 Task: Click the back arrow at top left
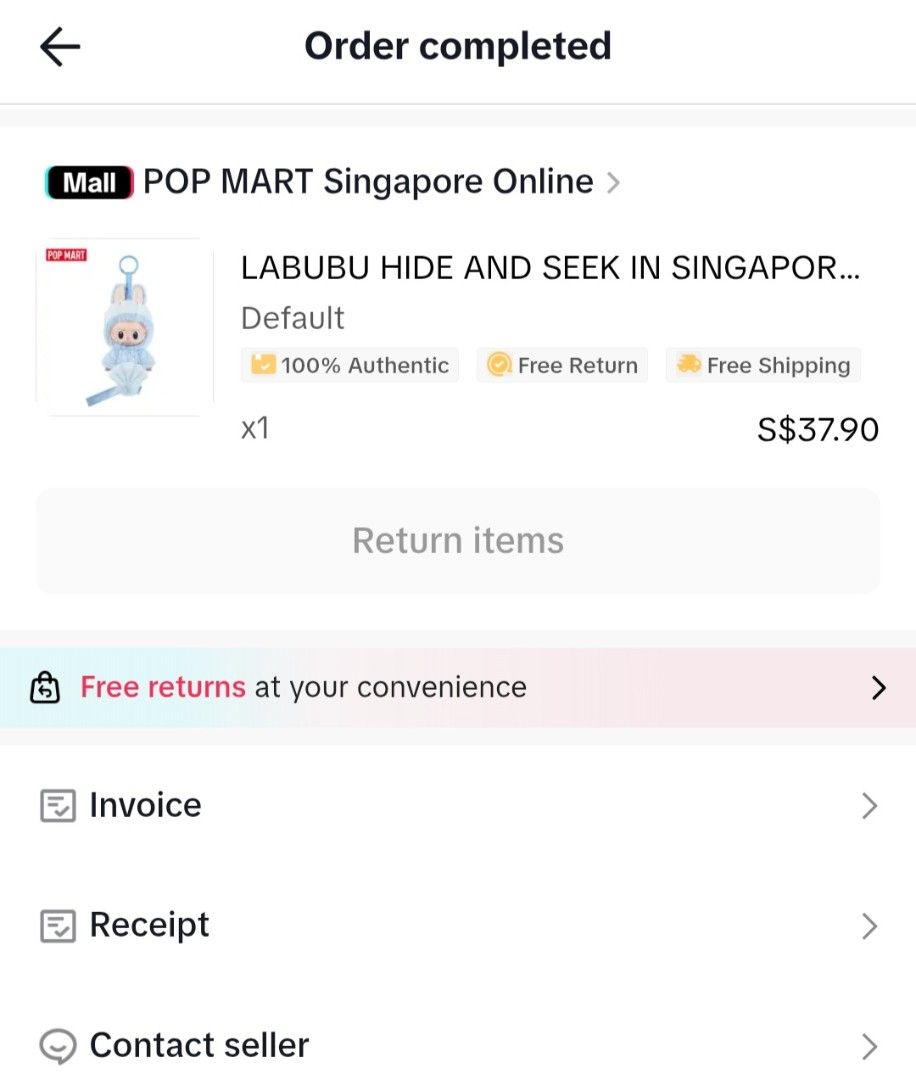(59, 46)
